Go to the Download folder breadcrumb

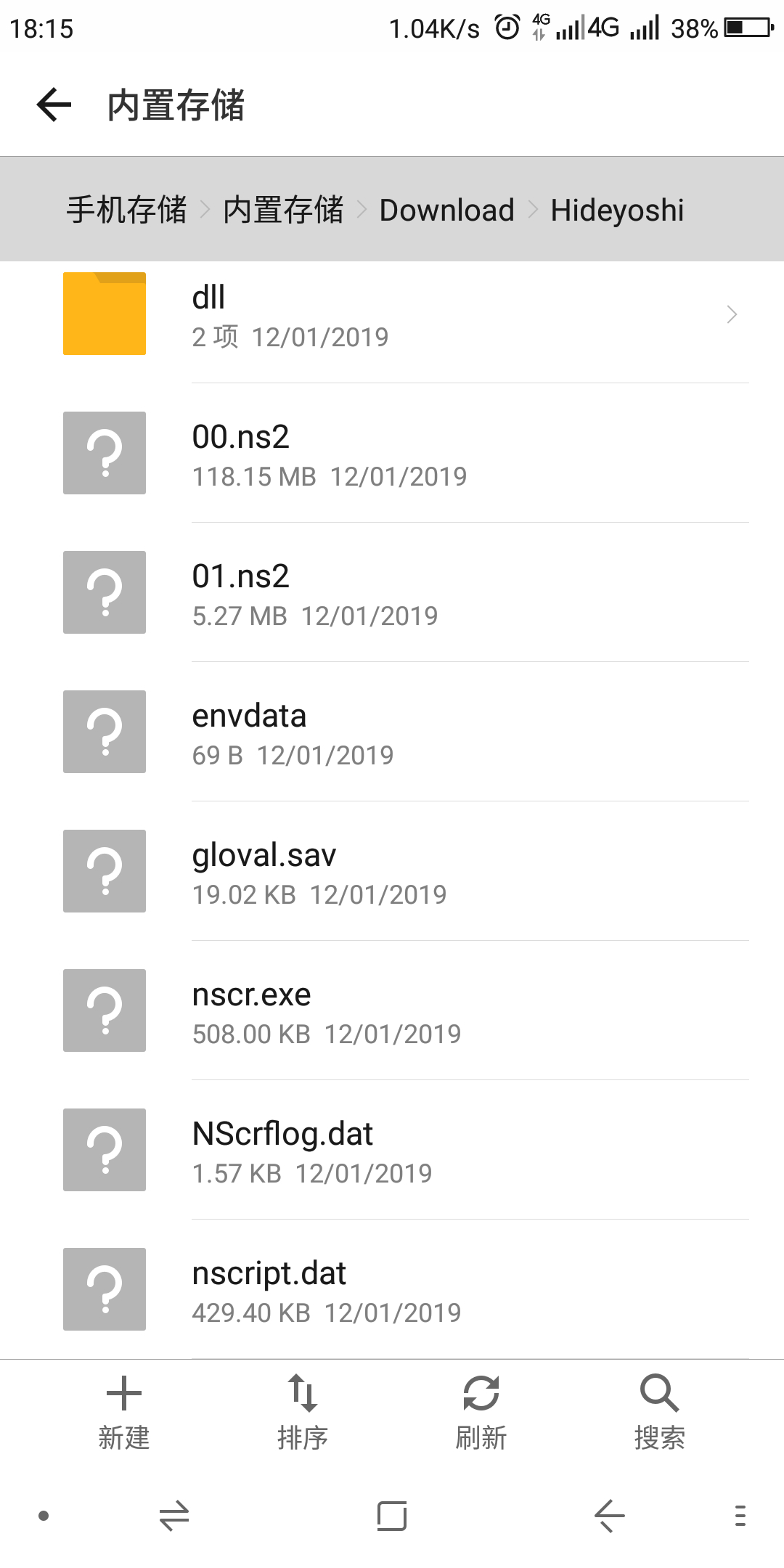pos(446,210)
